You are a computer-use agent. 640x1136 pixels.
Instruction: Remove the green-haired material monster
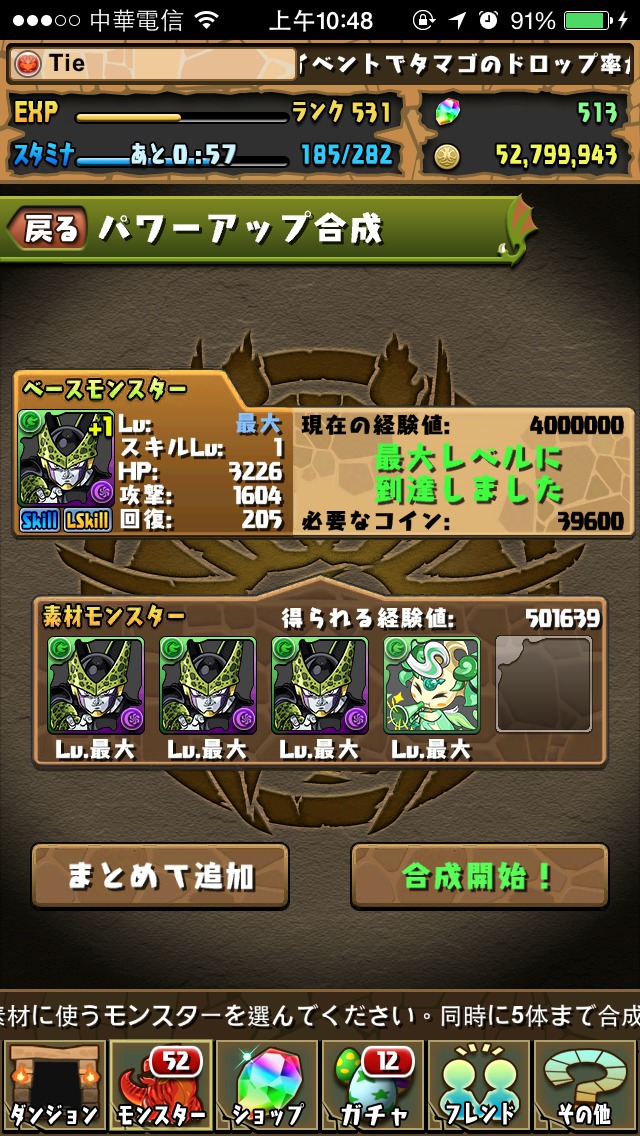[432, 685]
